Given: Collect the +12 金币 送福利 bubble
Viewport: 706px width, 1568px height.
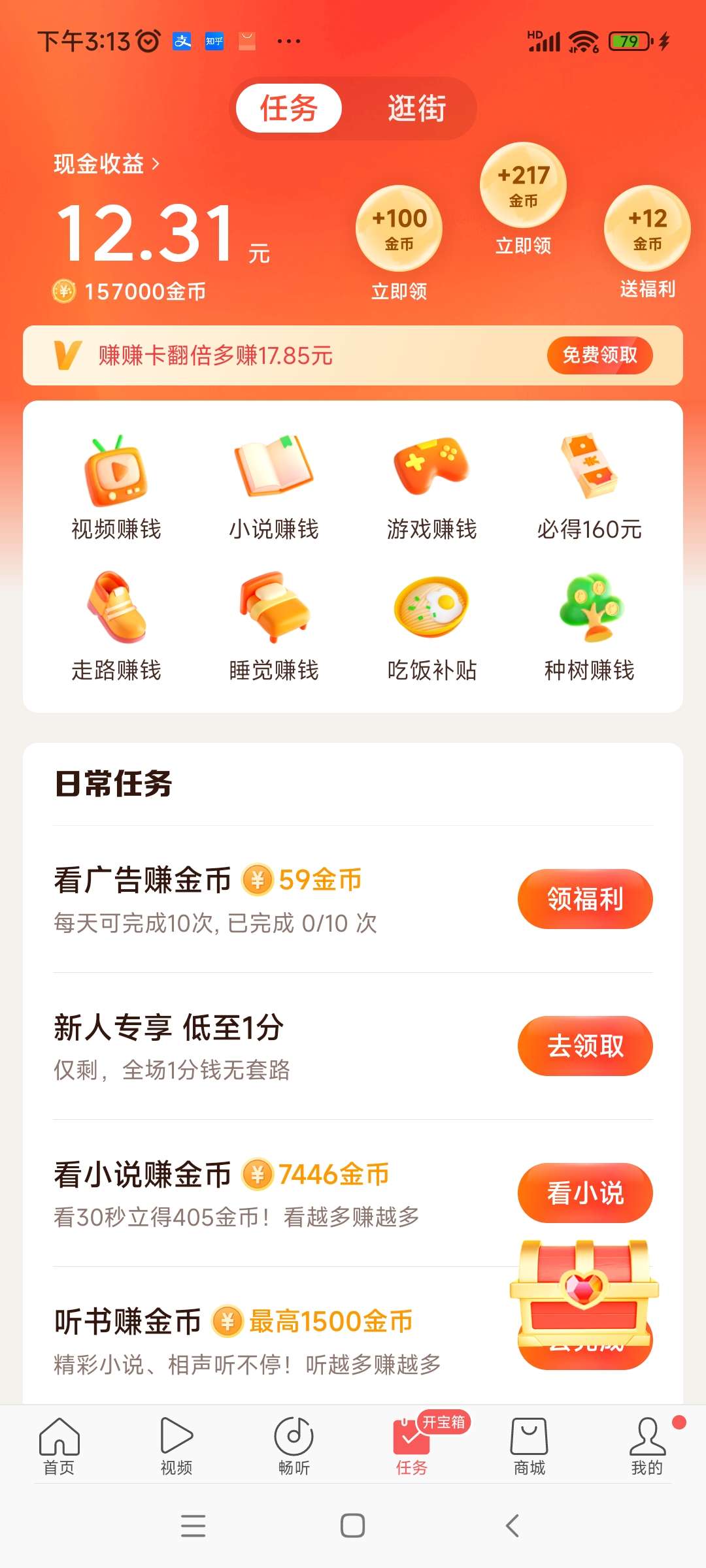Looking at the screenshot, I should [647, 229].
